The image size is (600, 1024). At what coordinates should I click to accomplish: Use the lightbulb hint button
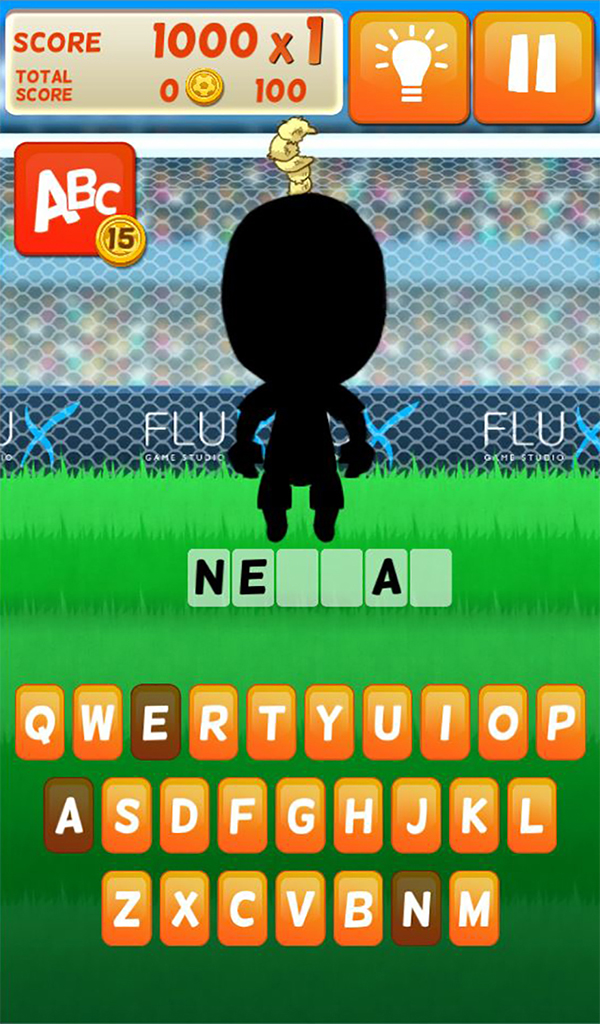[x=408, y=67]
